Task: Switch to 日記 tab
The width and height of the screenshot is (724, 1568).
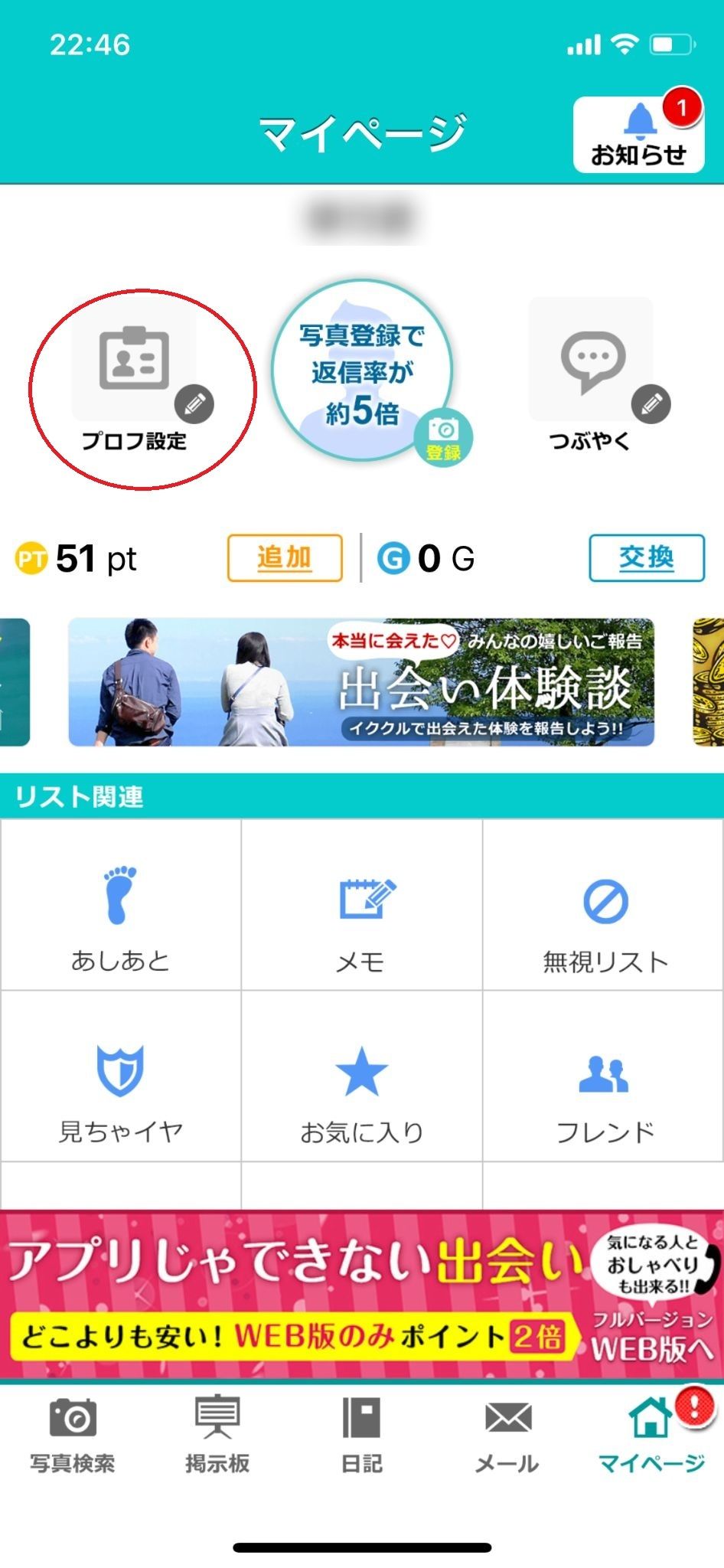Action: click(x=361, y=1435)
